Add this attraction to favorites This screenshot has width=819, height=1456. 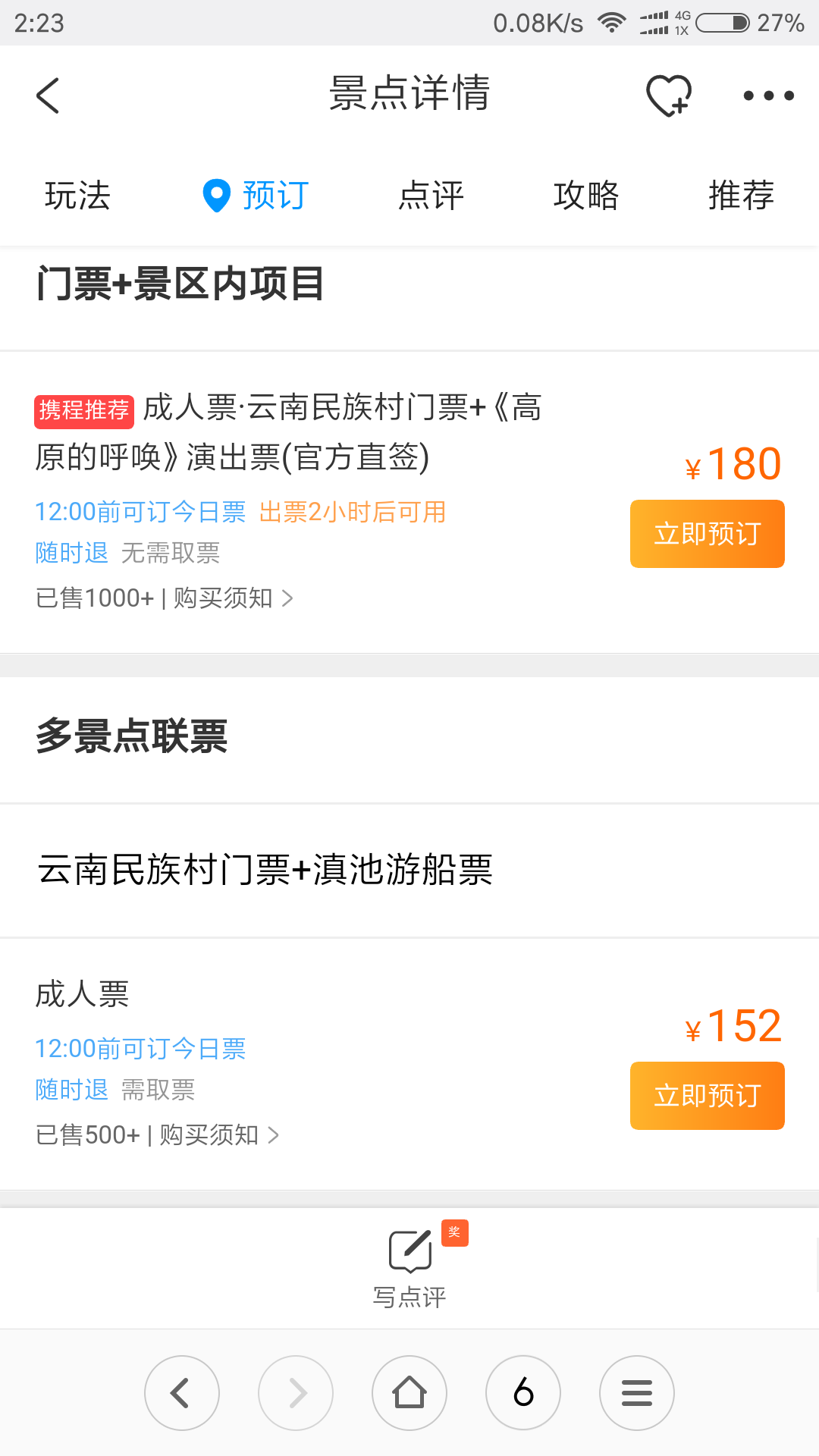pos(668,96)
